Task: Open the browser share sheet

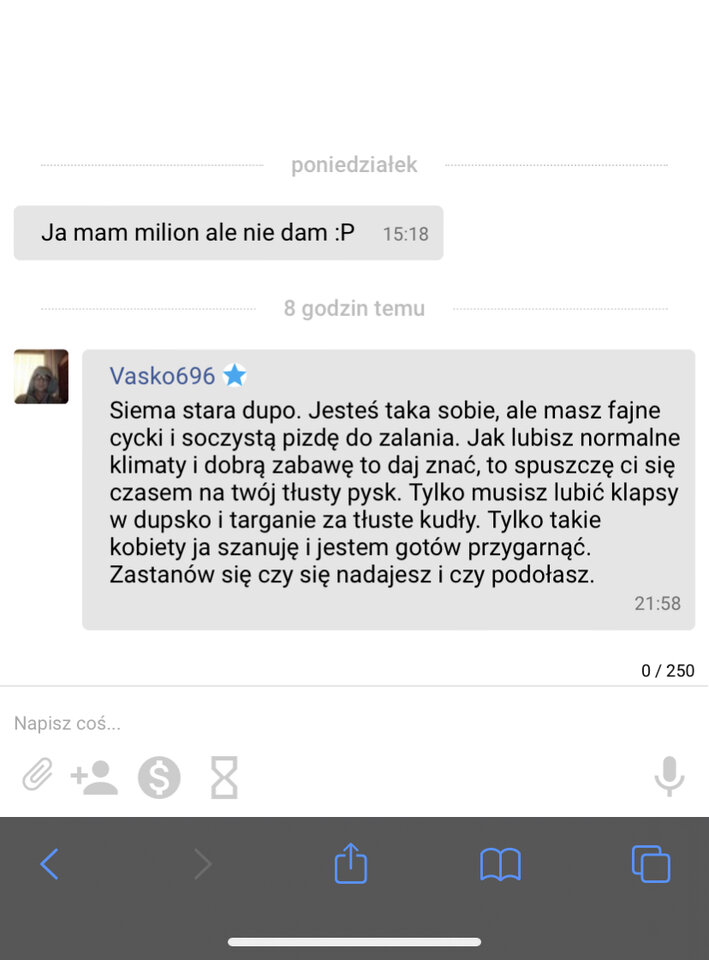Action: 350,863
